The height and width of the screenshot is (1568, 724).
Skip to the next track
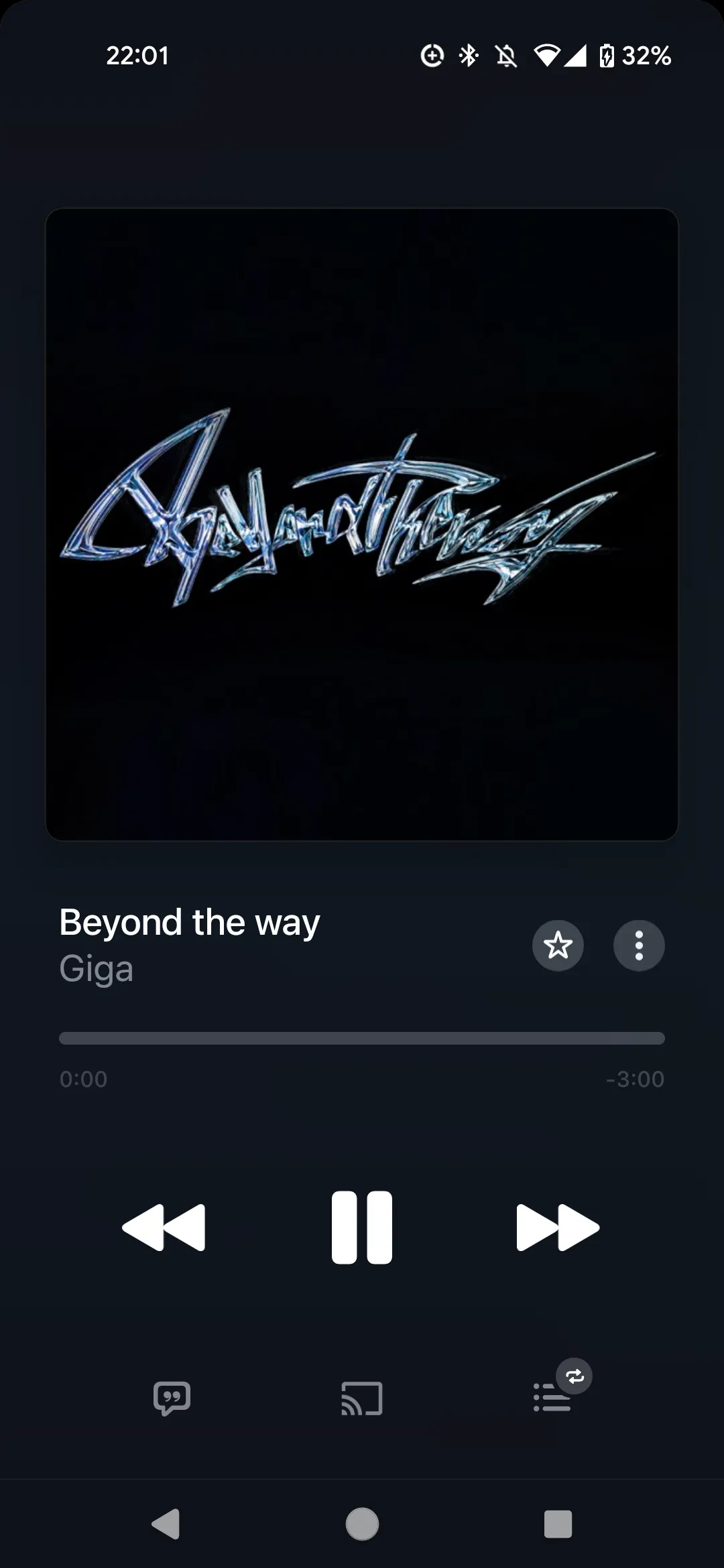tap(558, 1228)
